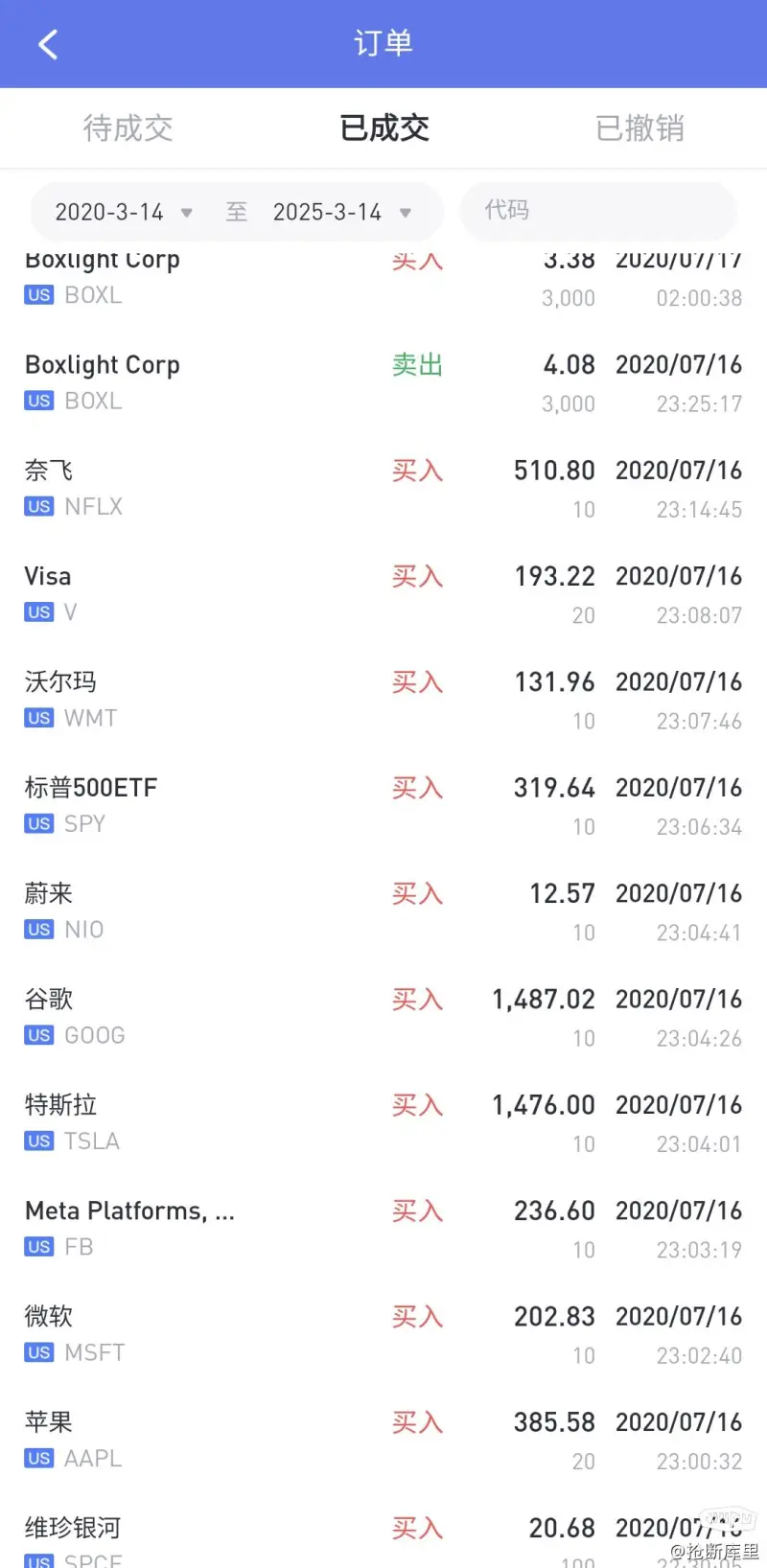Open the end date picker 2025-3-14
The width and height of the screenshot is (767, 1568).
point(340,212)
